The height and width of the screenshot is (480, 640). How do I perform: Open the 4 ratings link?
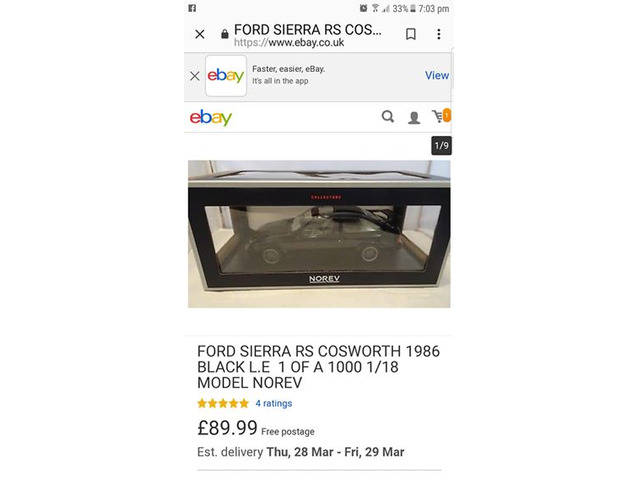click(273, 404)
